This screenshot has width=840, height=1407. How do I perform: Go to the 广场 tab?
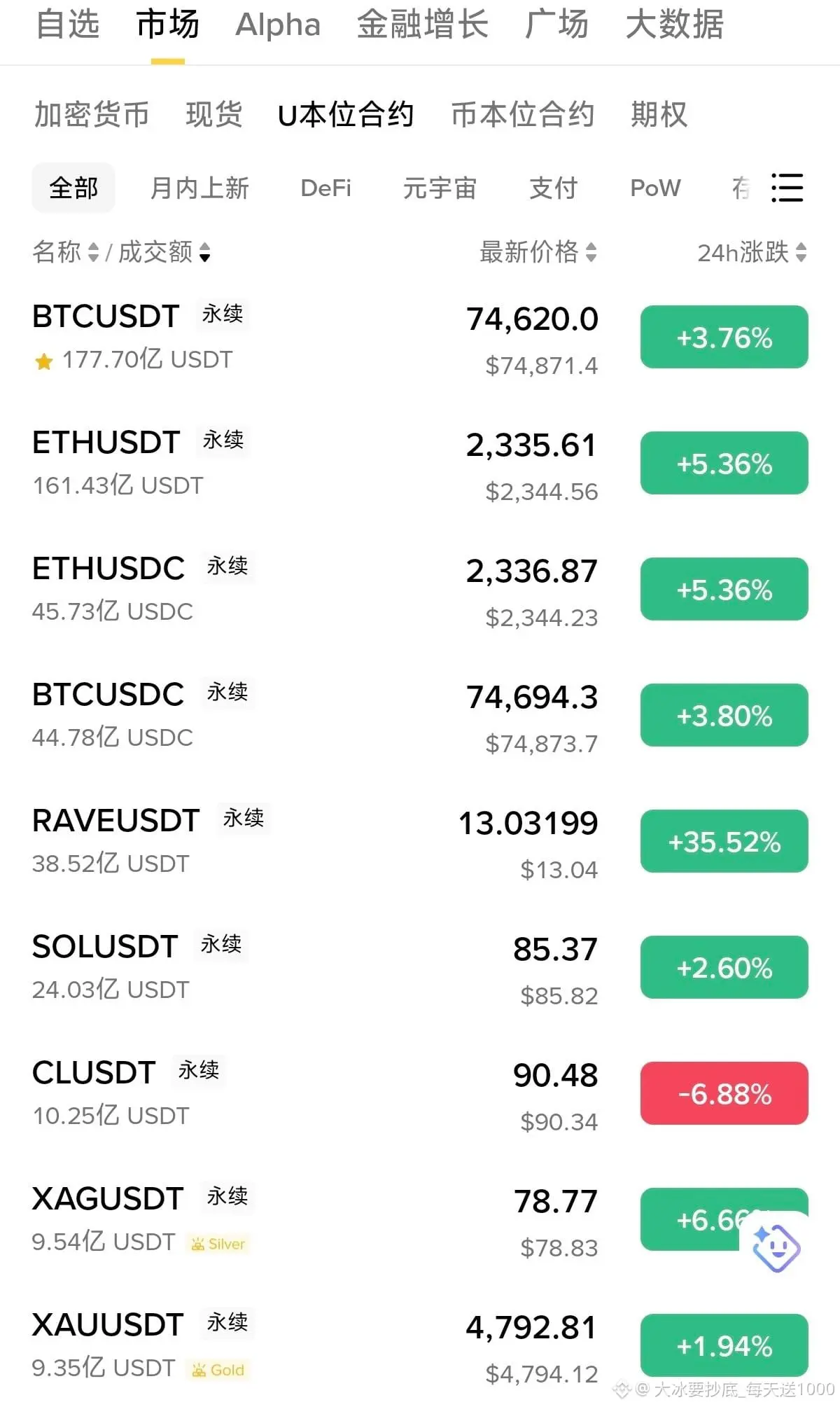click(556, 25)
